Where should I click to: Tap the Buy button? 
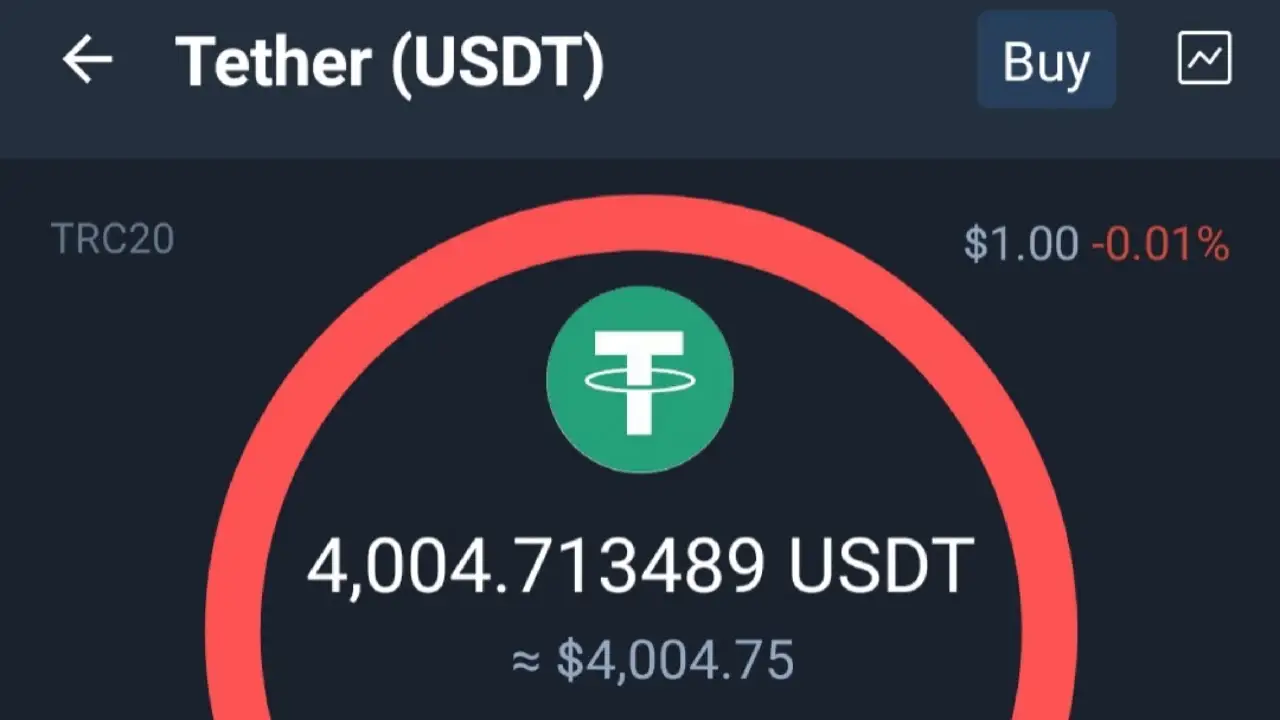click(1046, 61)
